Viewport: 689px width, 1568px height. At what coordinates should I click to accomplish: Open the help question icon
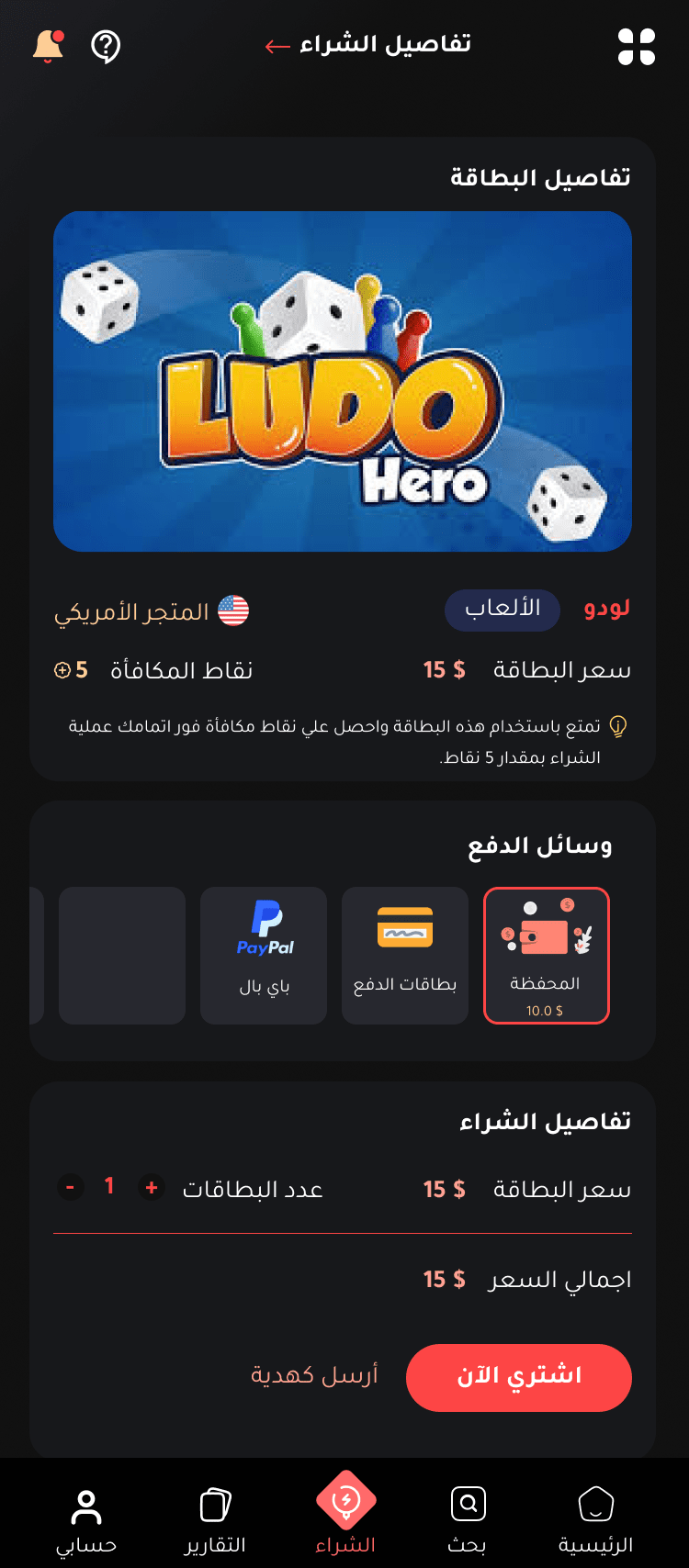pyautogui.click(x=106, y=46)
